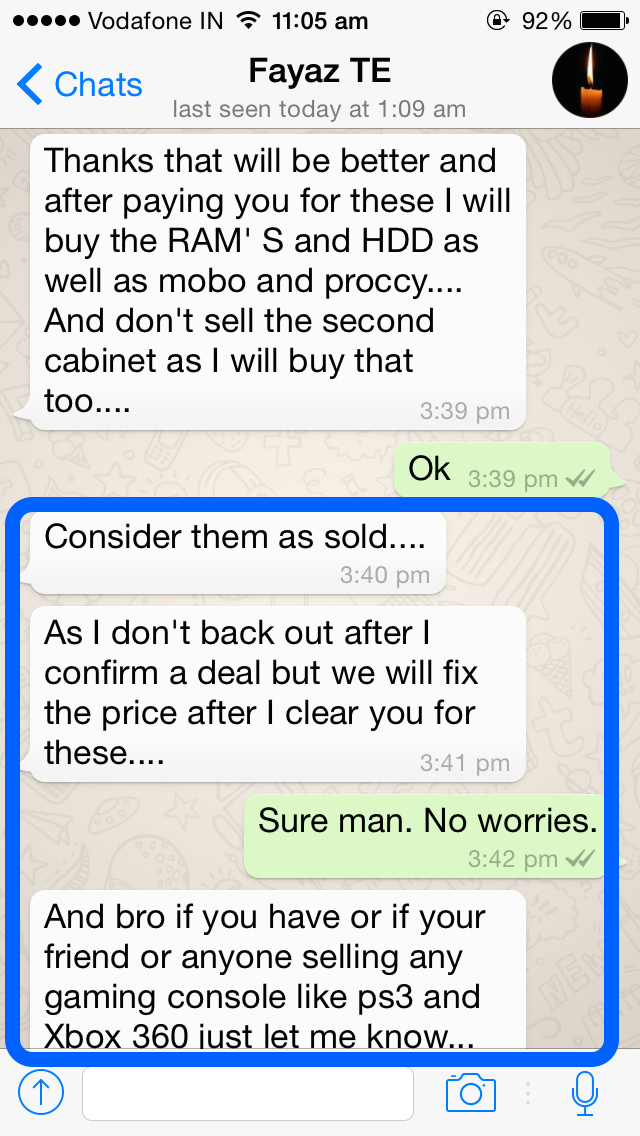Open Fayaz TE profile picture
Image resolution: width=640 pixels, height=1136 pixels.
point(589,82)
